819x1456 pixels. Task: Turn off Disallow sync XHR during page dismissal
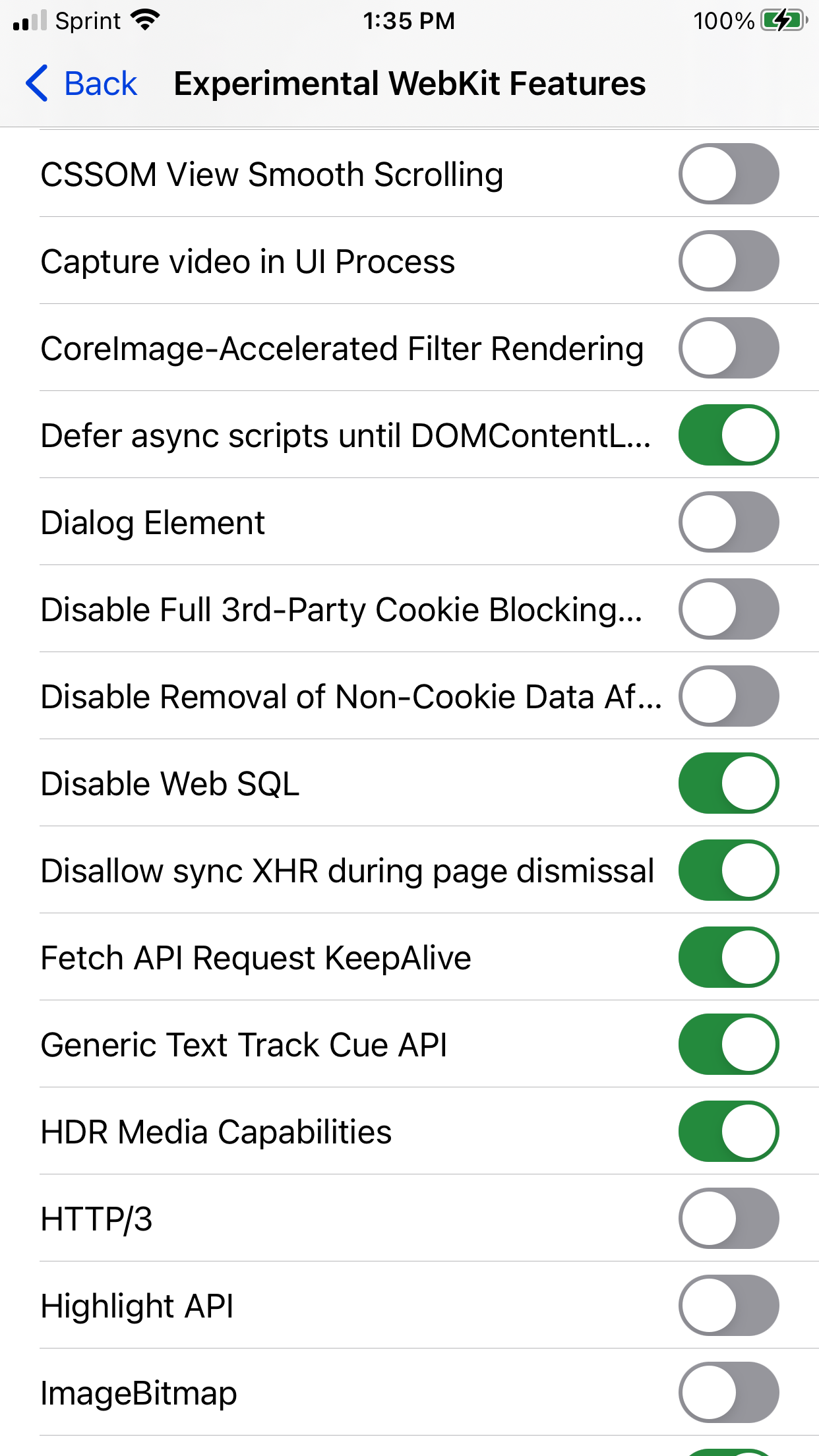tap(728, 870)
